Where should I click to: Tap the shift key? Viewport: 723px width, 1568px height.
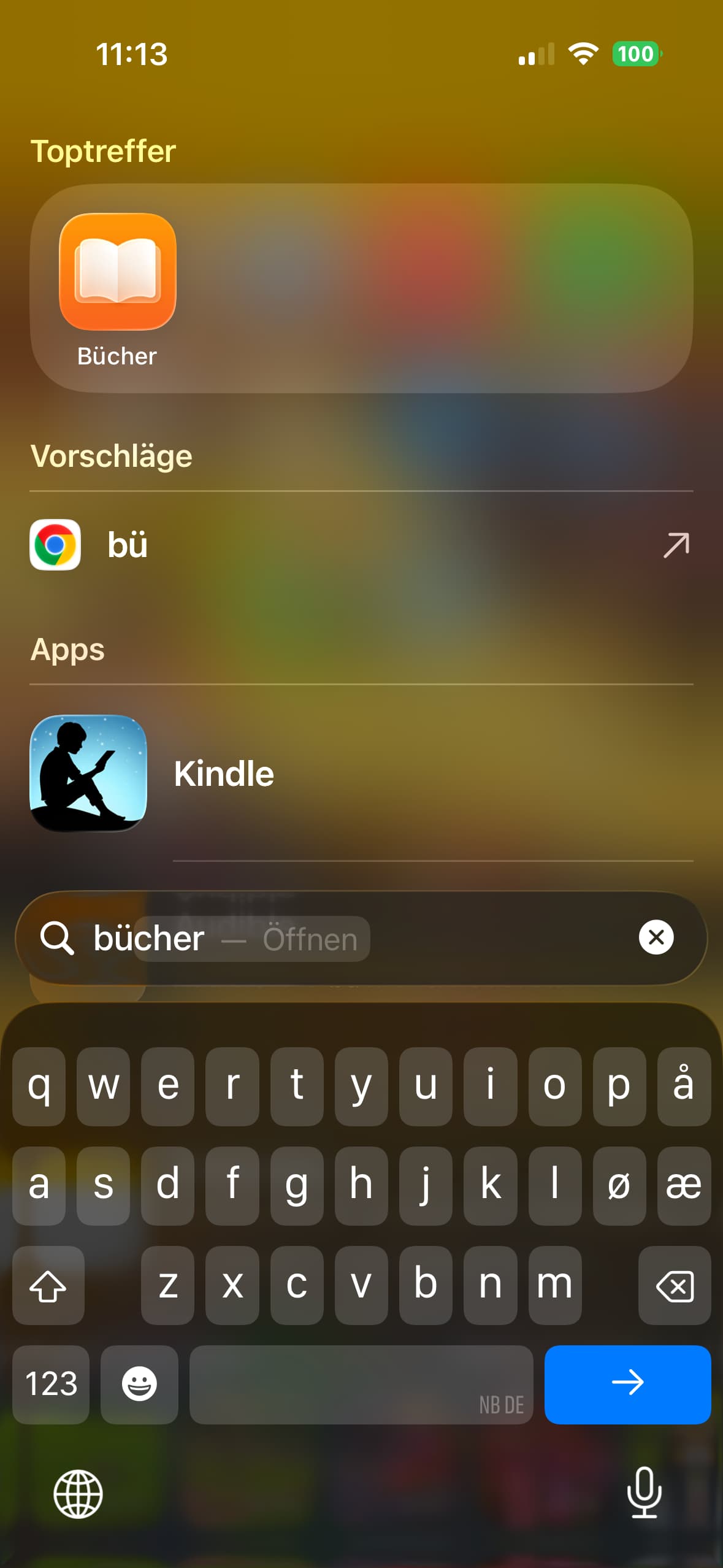point(48,1285)
